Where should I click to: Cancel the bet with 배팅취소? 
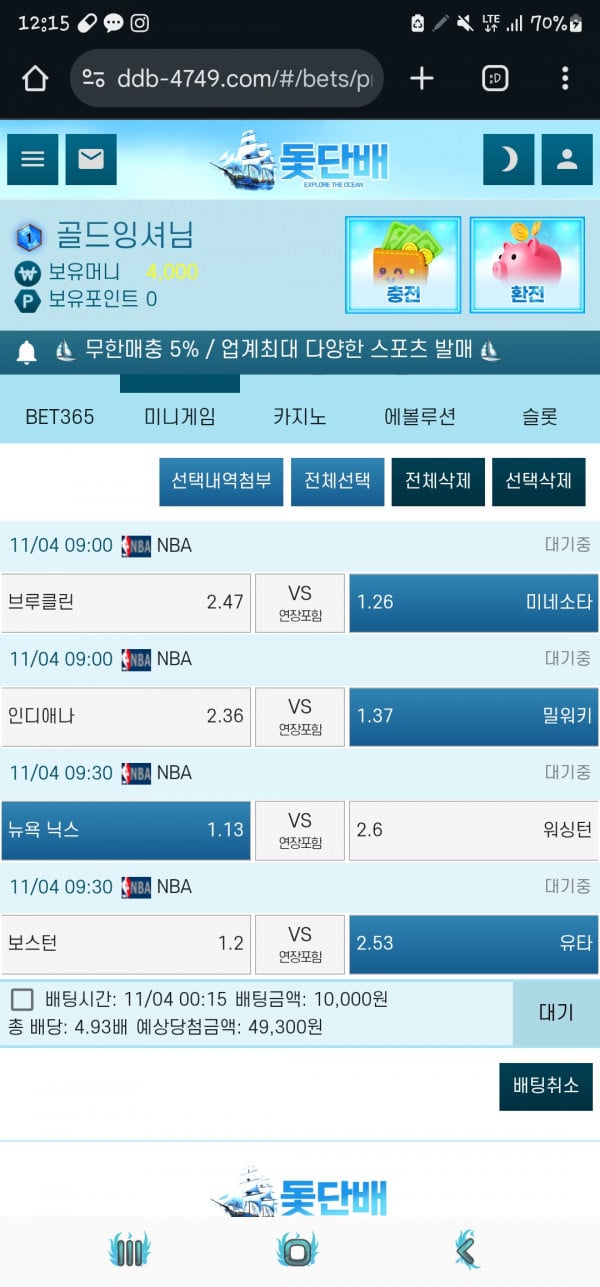point(545,1086)
